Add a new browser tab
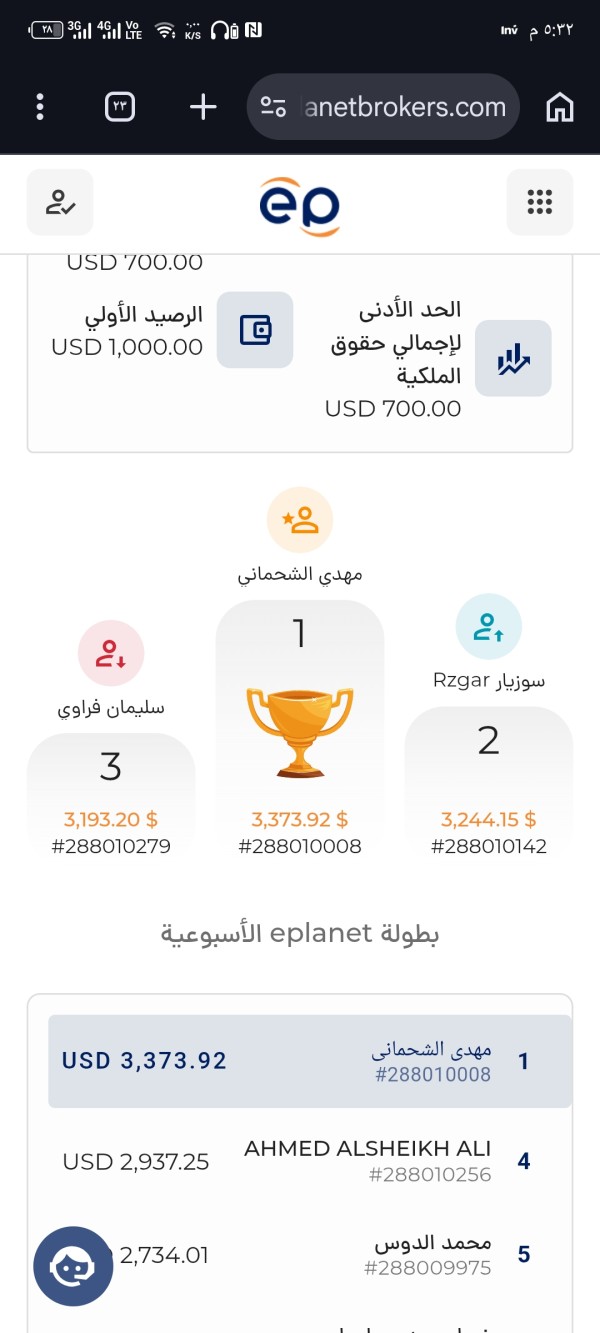The image size is (600, 1333). tap(203, 107)
